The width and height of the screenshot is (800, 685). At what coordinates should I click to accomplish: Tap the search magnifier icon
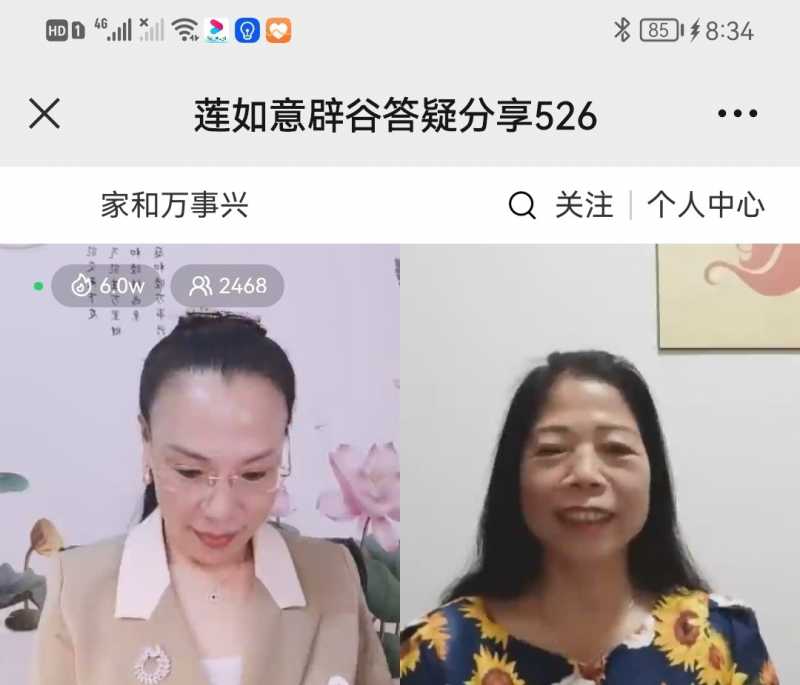522,206
